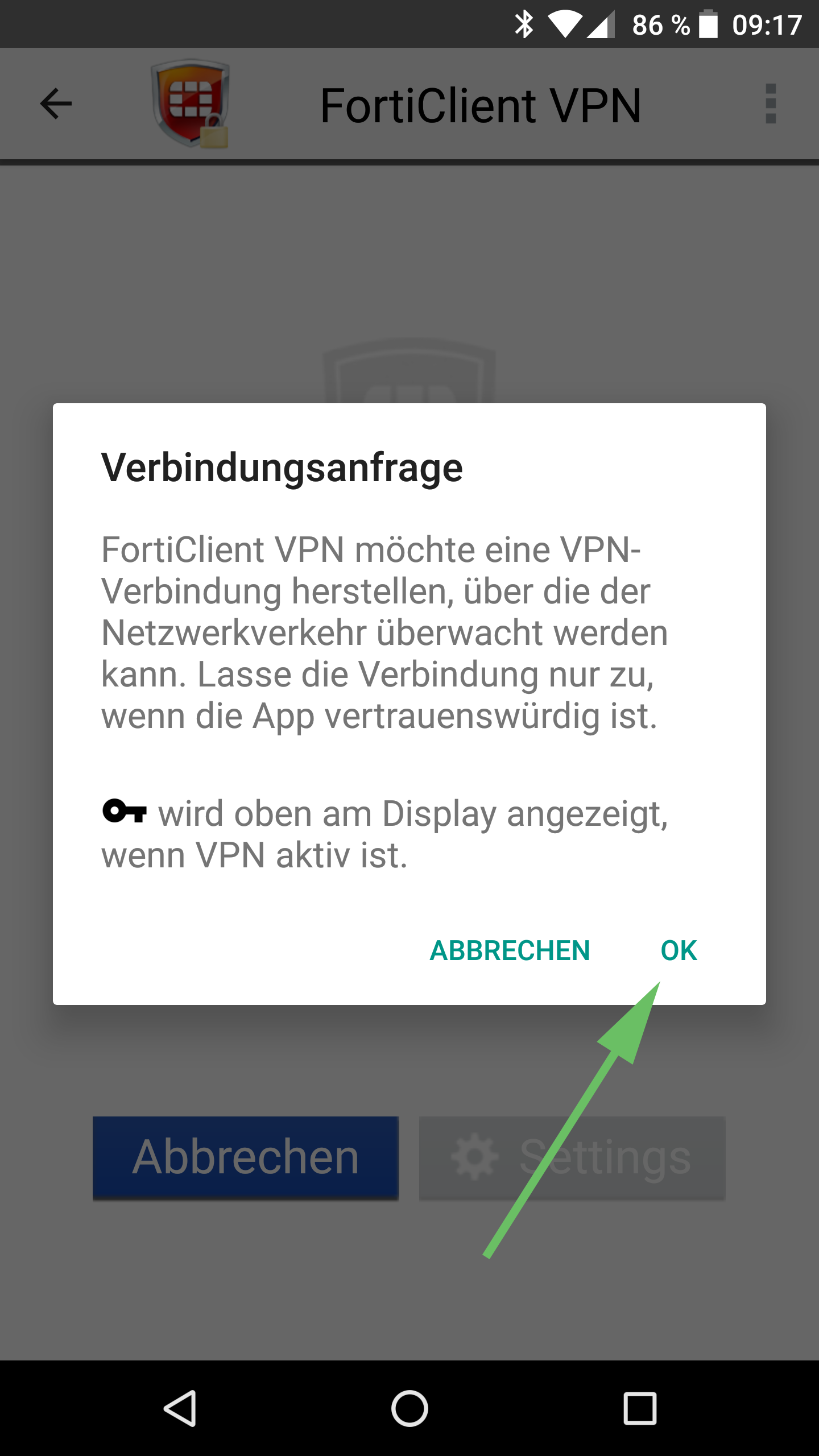Go back using the app bar arrow
Screen dimensions: 819x1456
click(x=56, y=104)
